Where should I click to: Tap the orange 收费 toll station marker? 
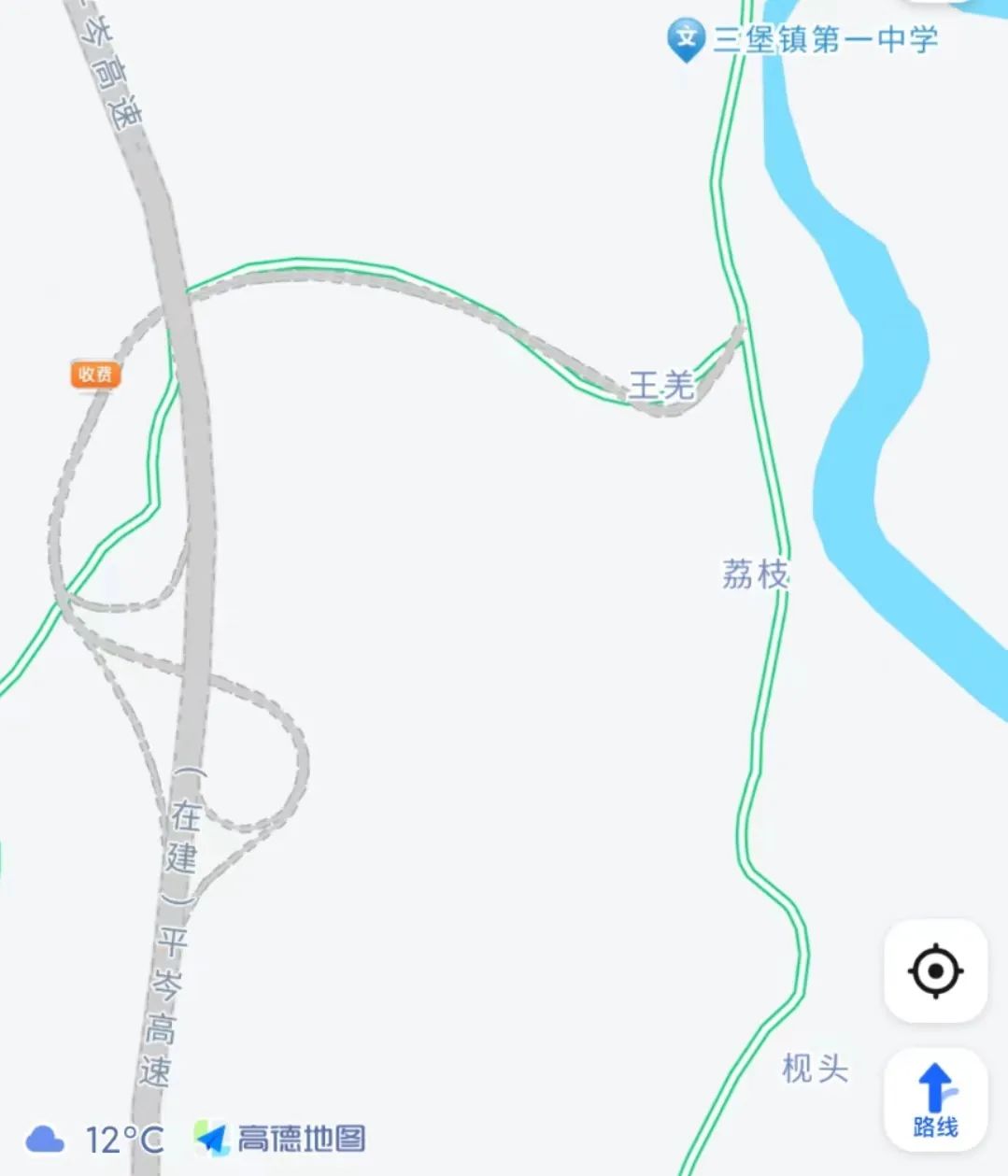coord(94,374)
